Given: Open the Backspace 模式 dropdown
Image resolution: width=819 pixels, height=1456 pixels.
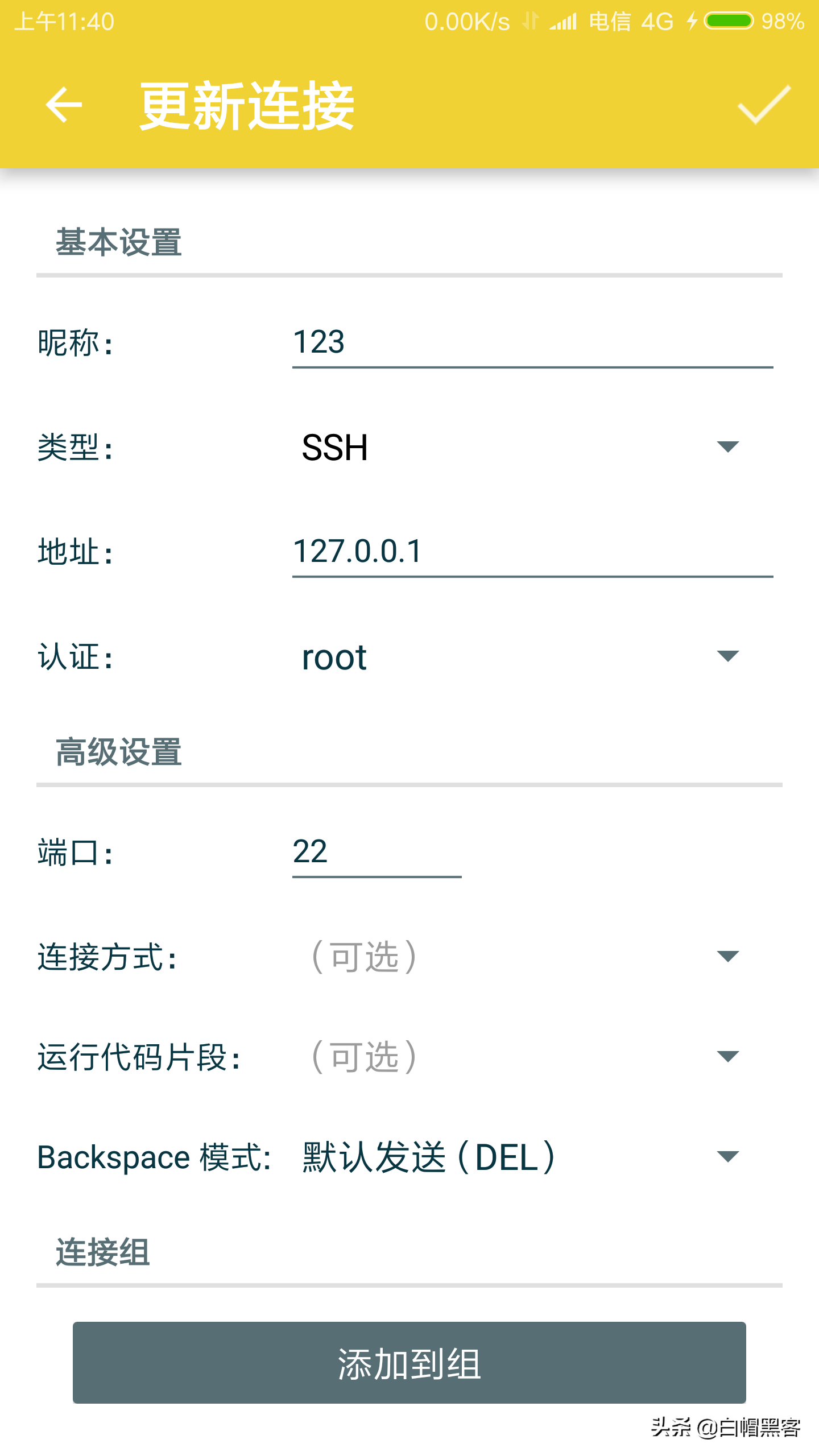Looking at the screenshot, I should tap(728, 1157).
